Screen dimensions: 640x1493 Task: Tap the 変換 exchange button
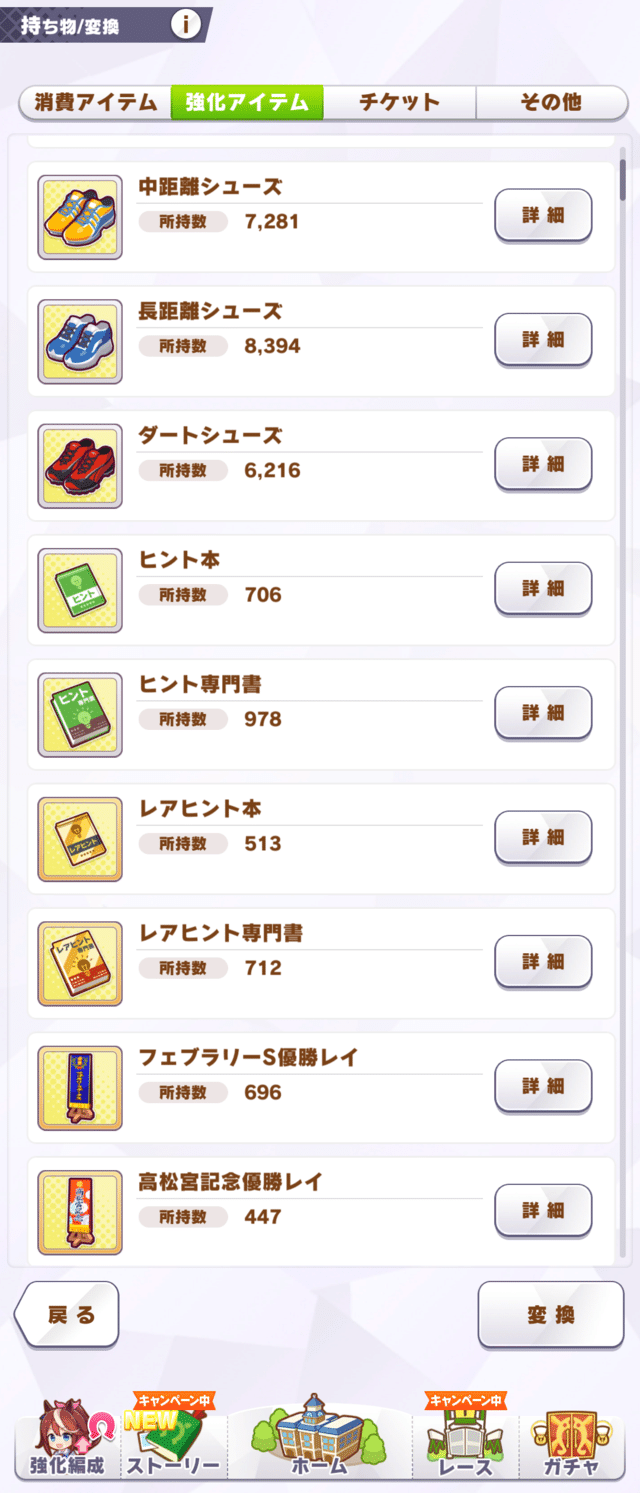[x=550, y=1314]
